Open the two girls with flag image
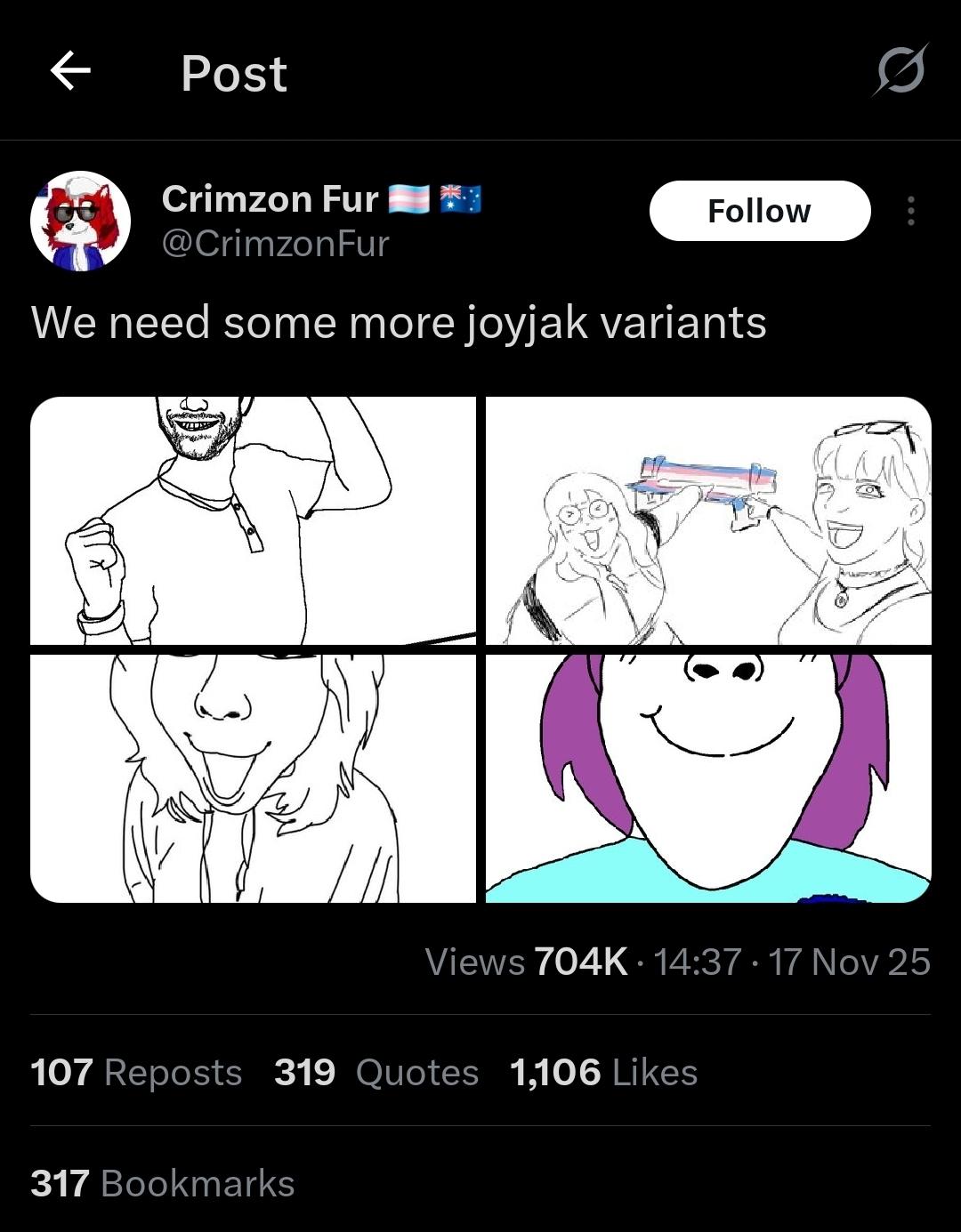This screenshot has width=961, height=1232. [708, 520]
